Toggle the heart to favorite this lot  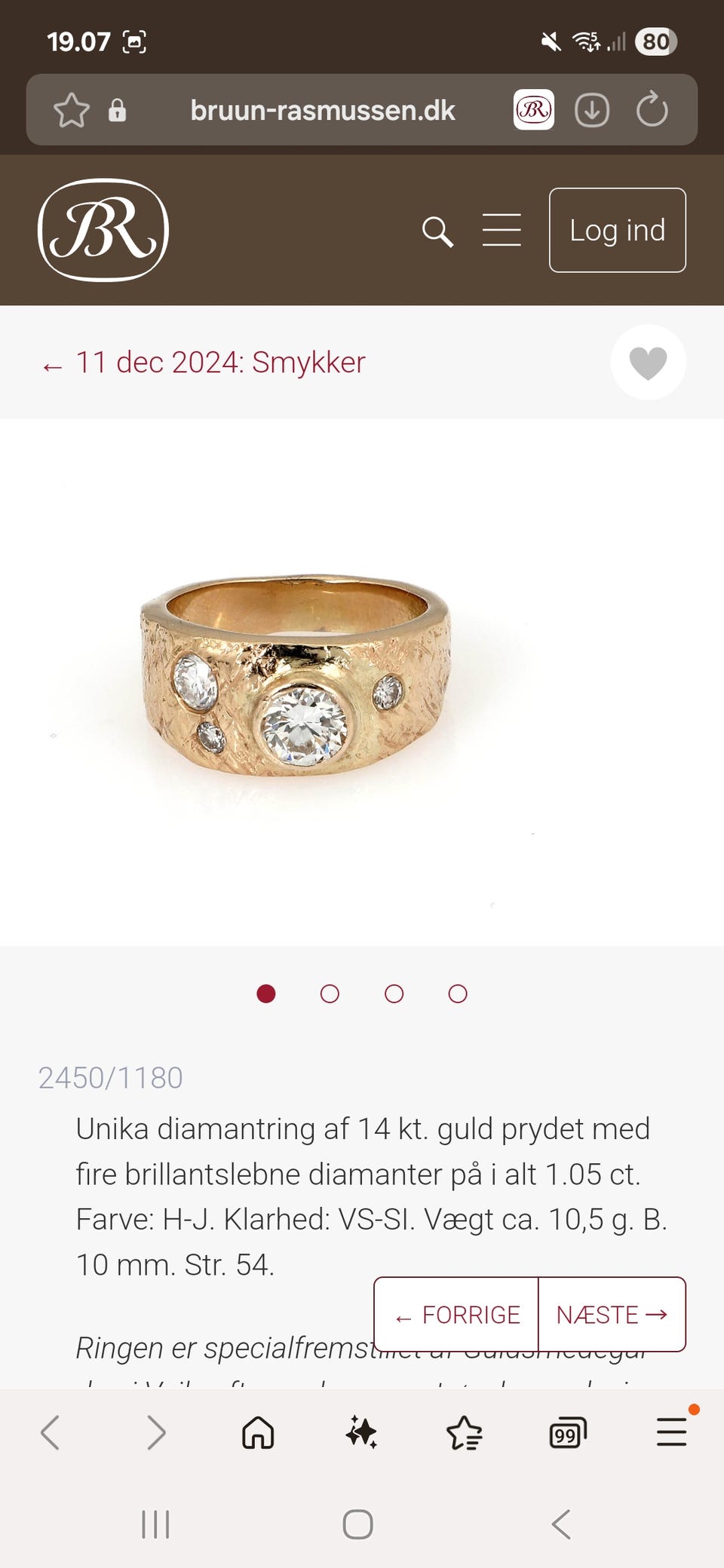click(x=647, y=363)
